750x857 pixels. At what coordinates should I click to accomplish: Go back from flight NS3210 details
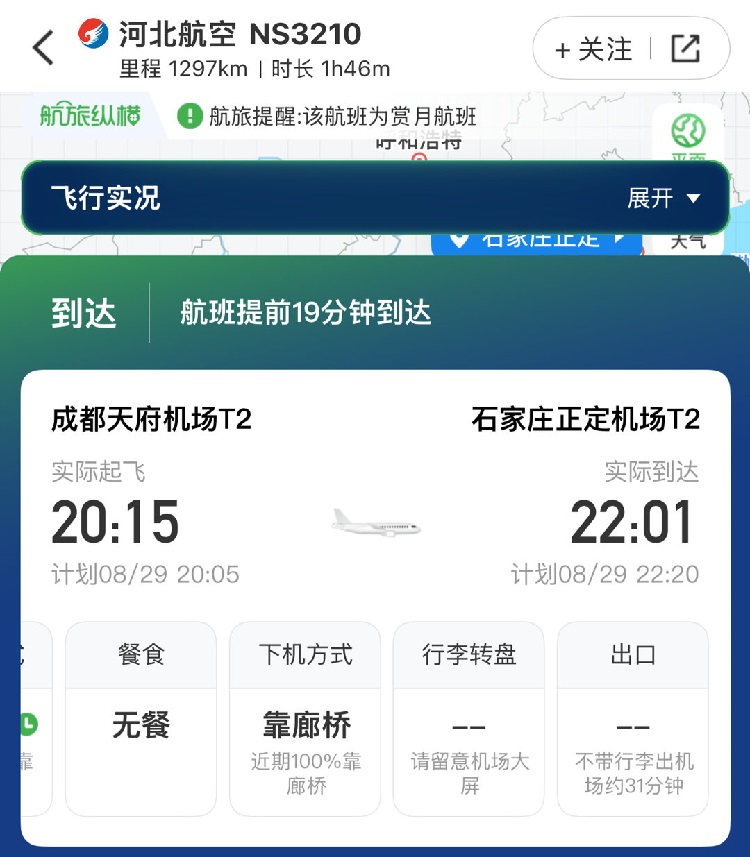[43, 48]
